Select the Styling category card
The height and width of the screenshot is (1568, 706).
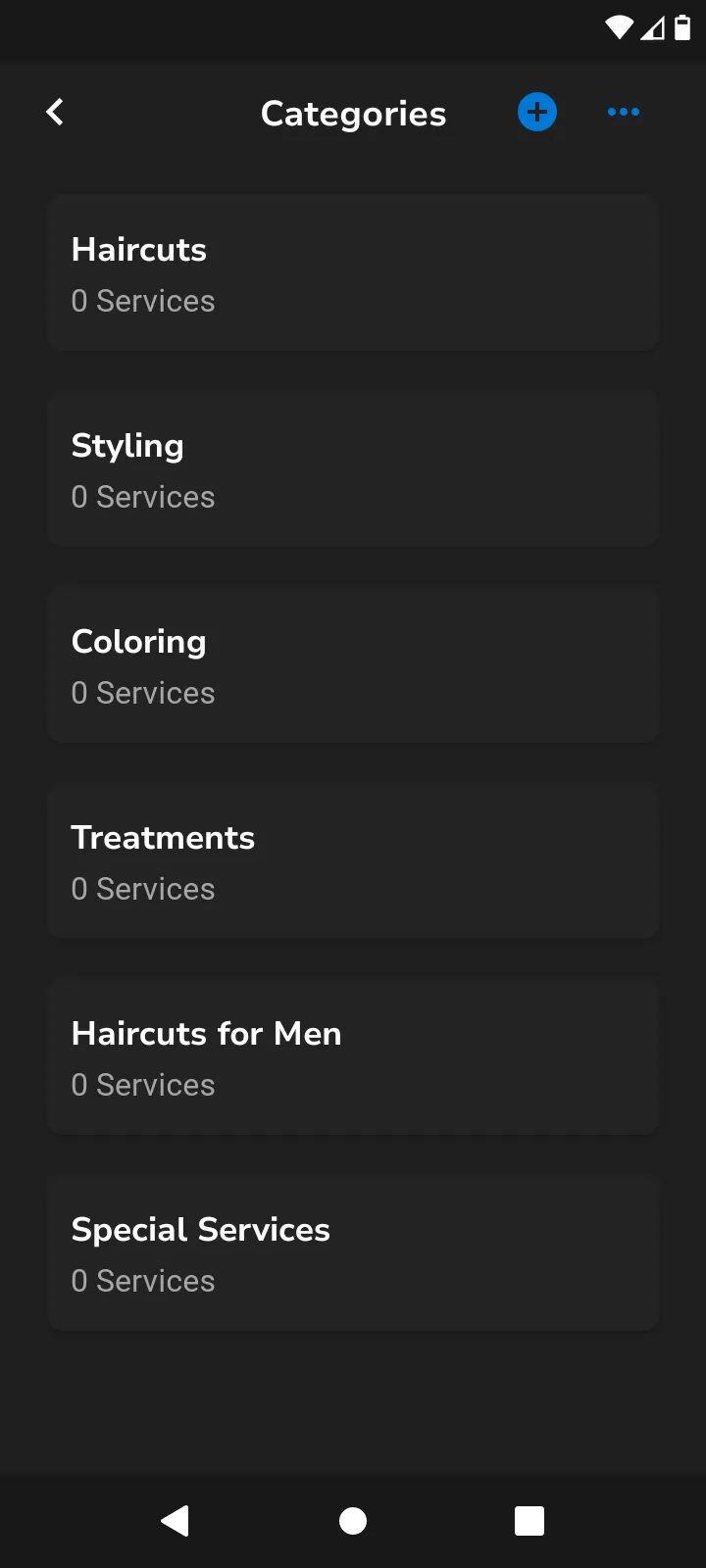click(353, 468)
